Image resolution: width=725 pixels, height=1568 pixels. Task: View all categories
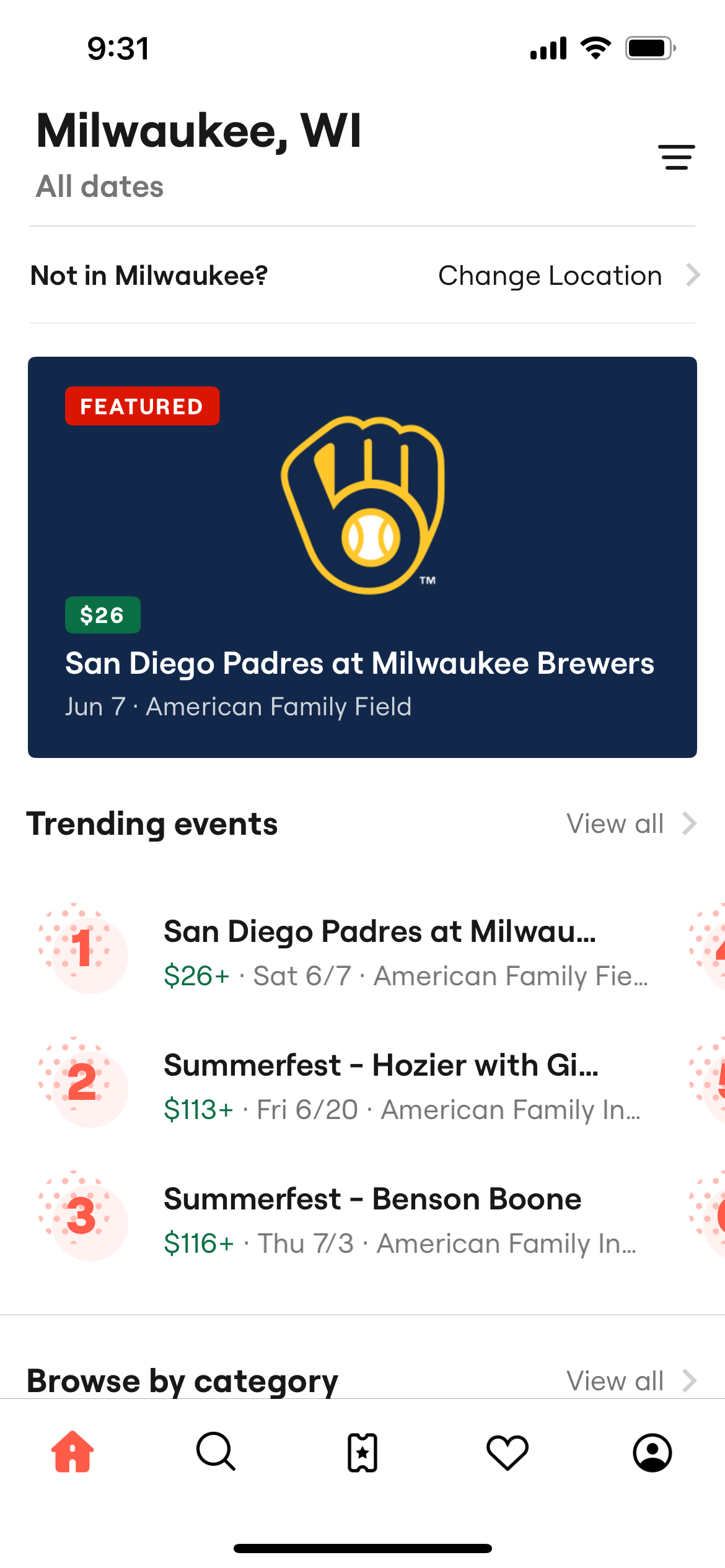click(x=630, y=1381)
